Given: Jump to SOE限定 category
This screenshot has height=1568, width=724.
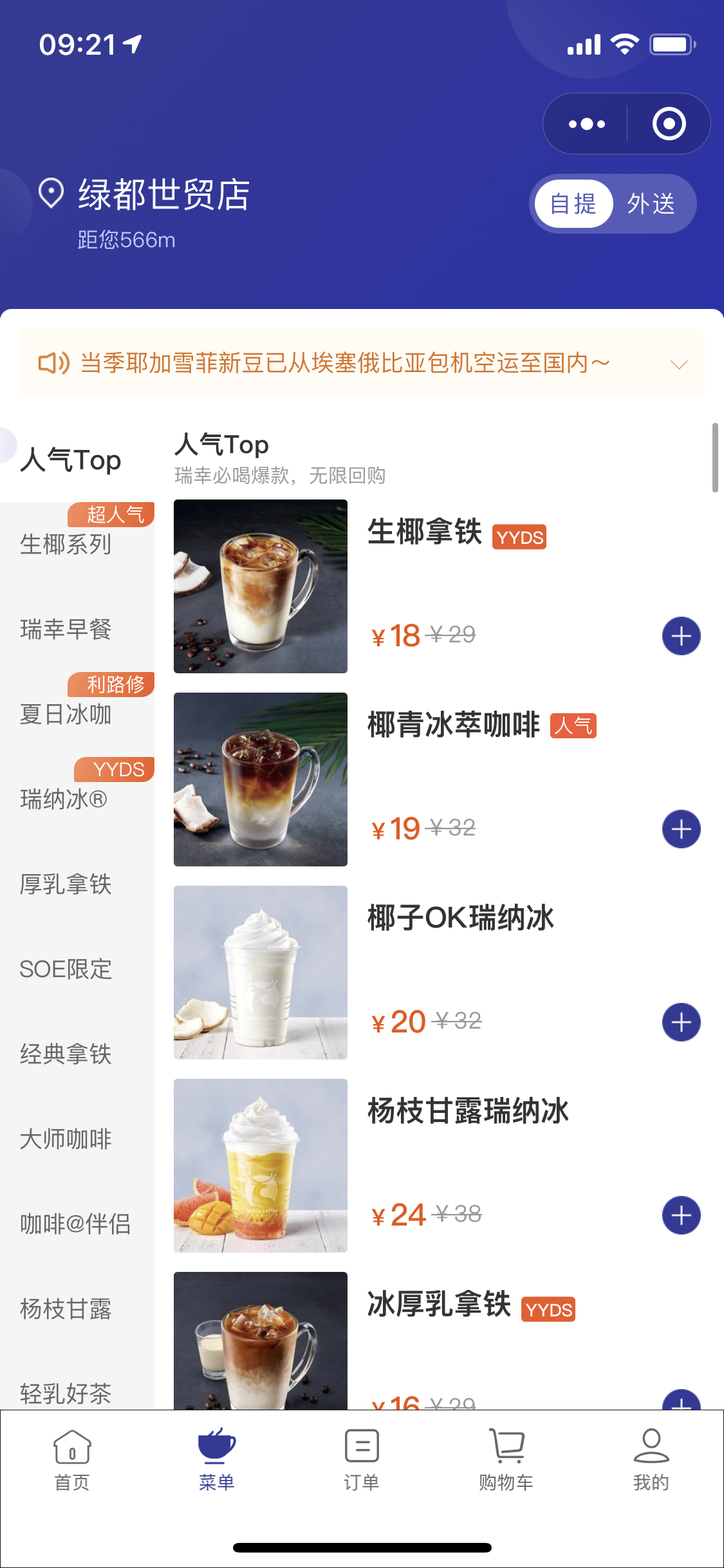Looking at the screenshot, I should pyautogui.click(x=66, y=969).
